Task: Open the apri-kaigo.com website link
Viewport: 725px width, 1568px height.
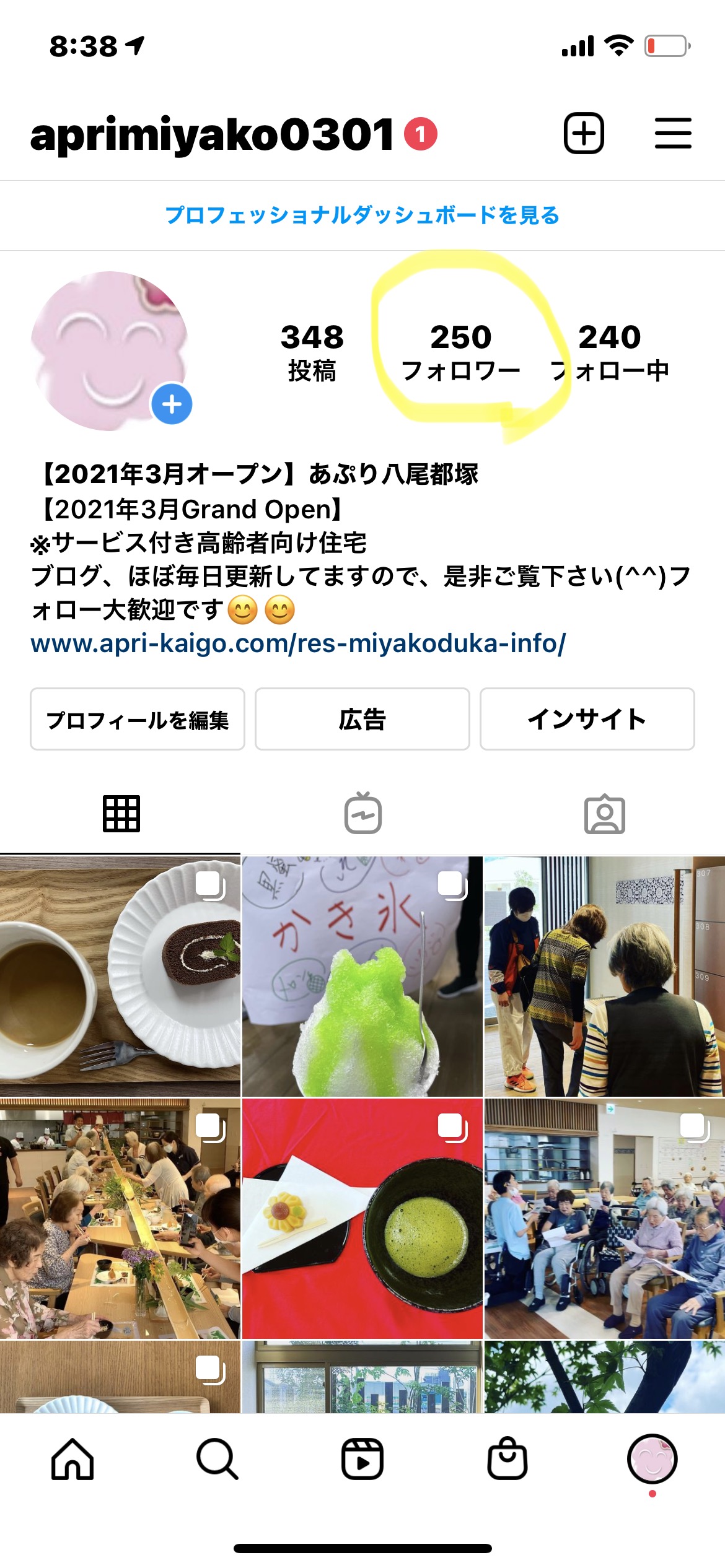Action: point(298,643)
